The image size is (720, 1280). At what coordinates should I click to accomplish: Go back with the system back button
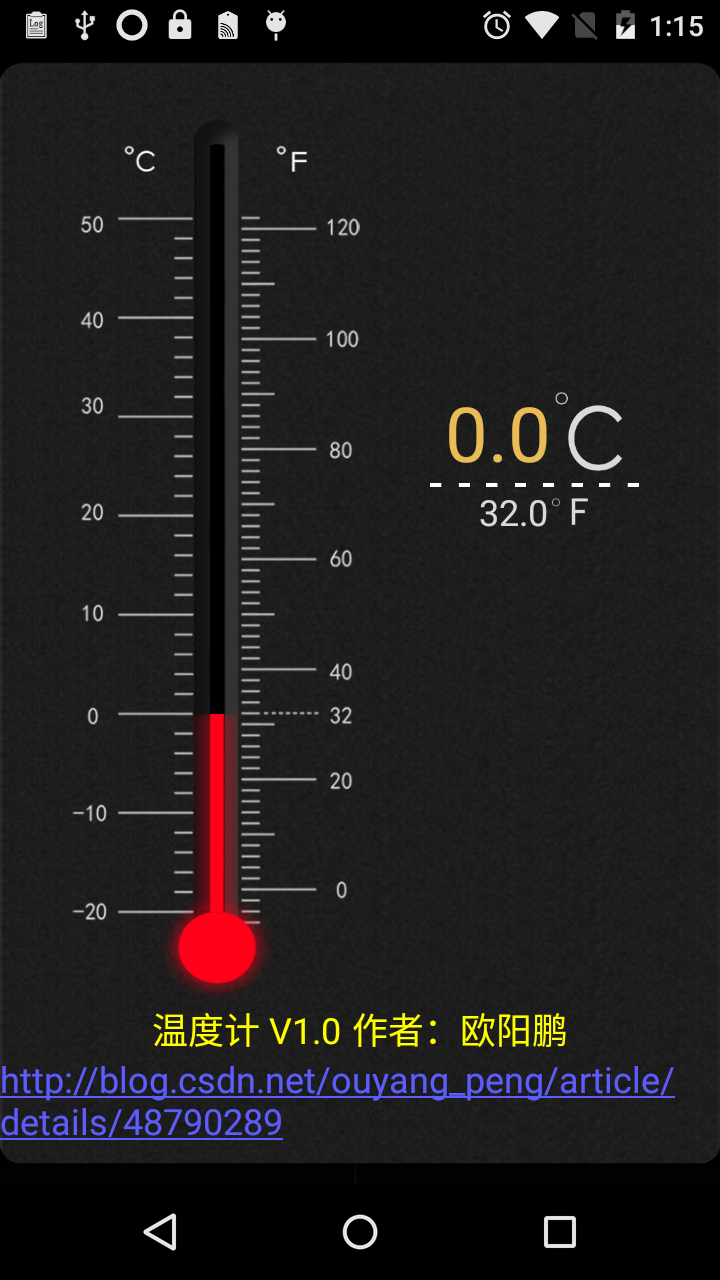pyautogui.click(x=160, y=1232)
